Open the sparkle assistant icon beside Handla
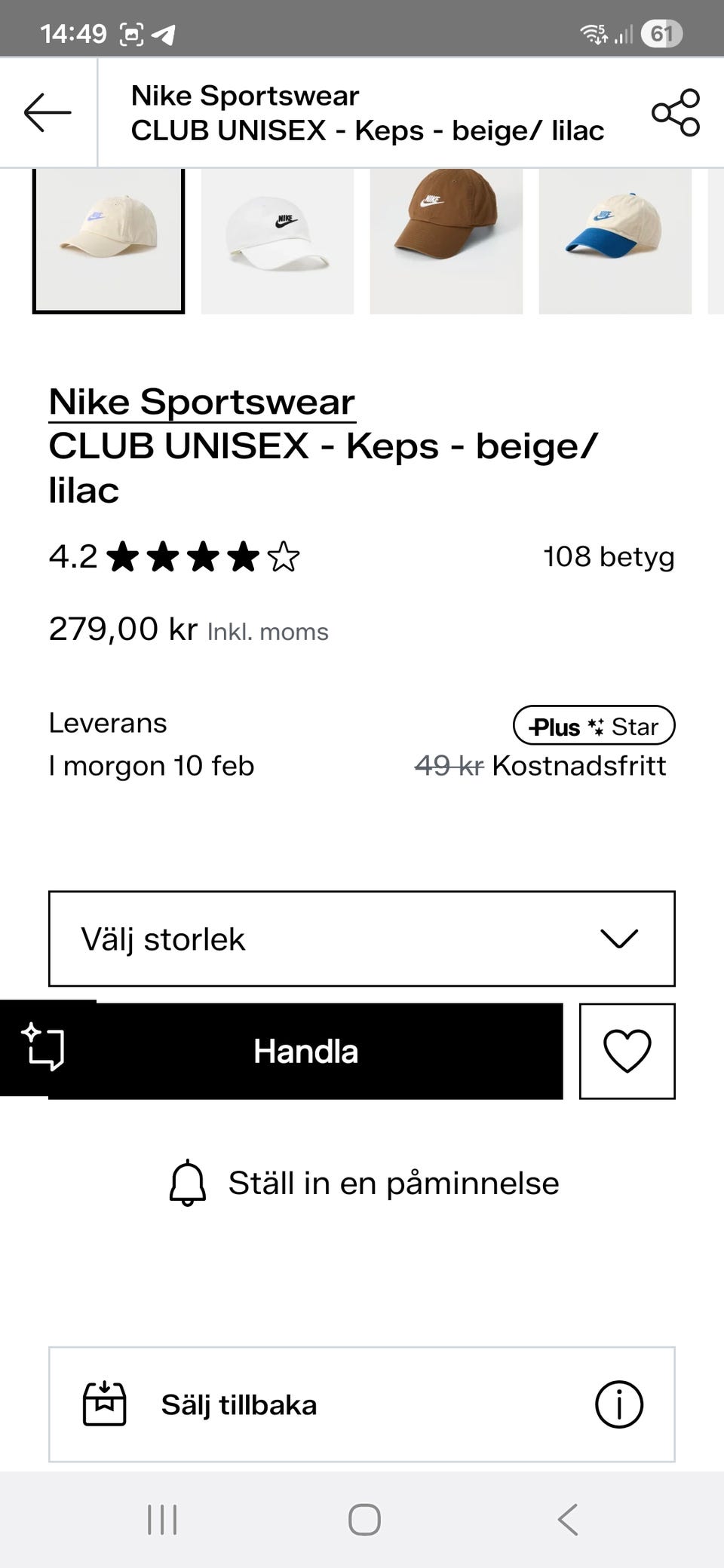Viewport: 724px width, 1568px height. coord(44,1047)
